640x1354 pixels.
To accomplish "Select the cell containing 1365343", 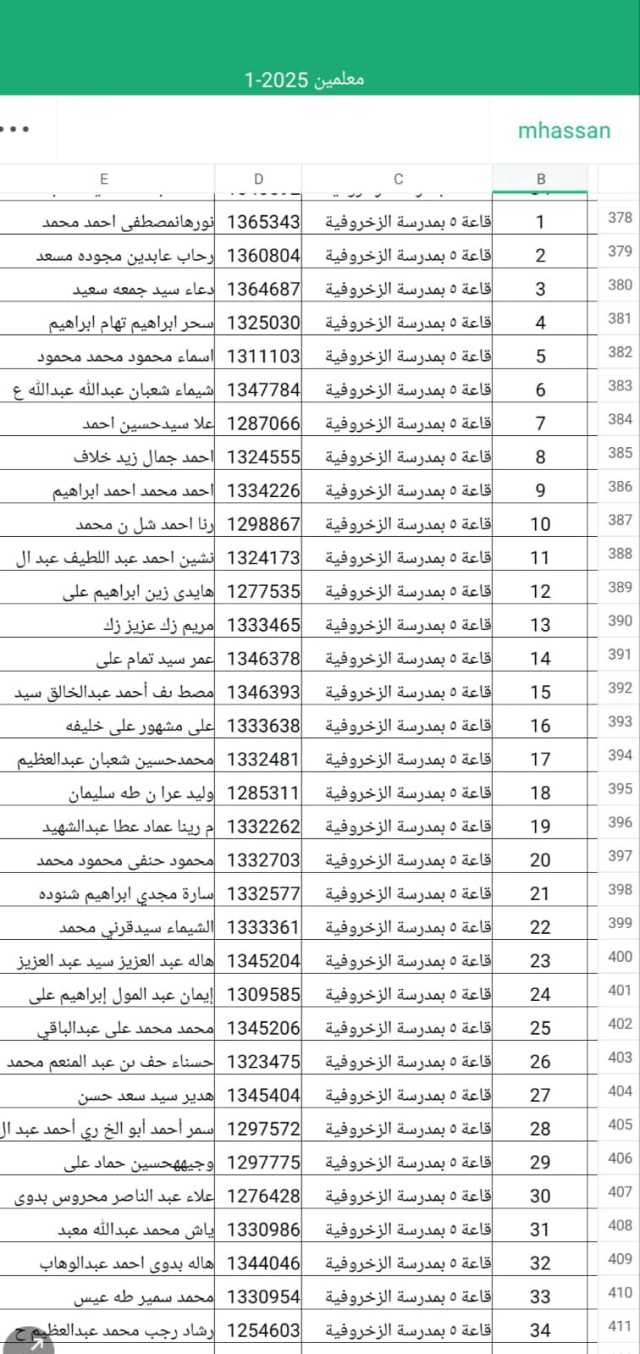I will click(259, 221).
